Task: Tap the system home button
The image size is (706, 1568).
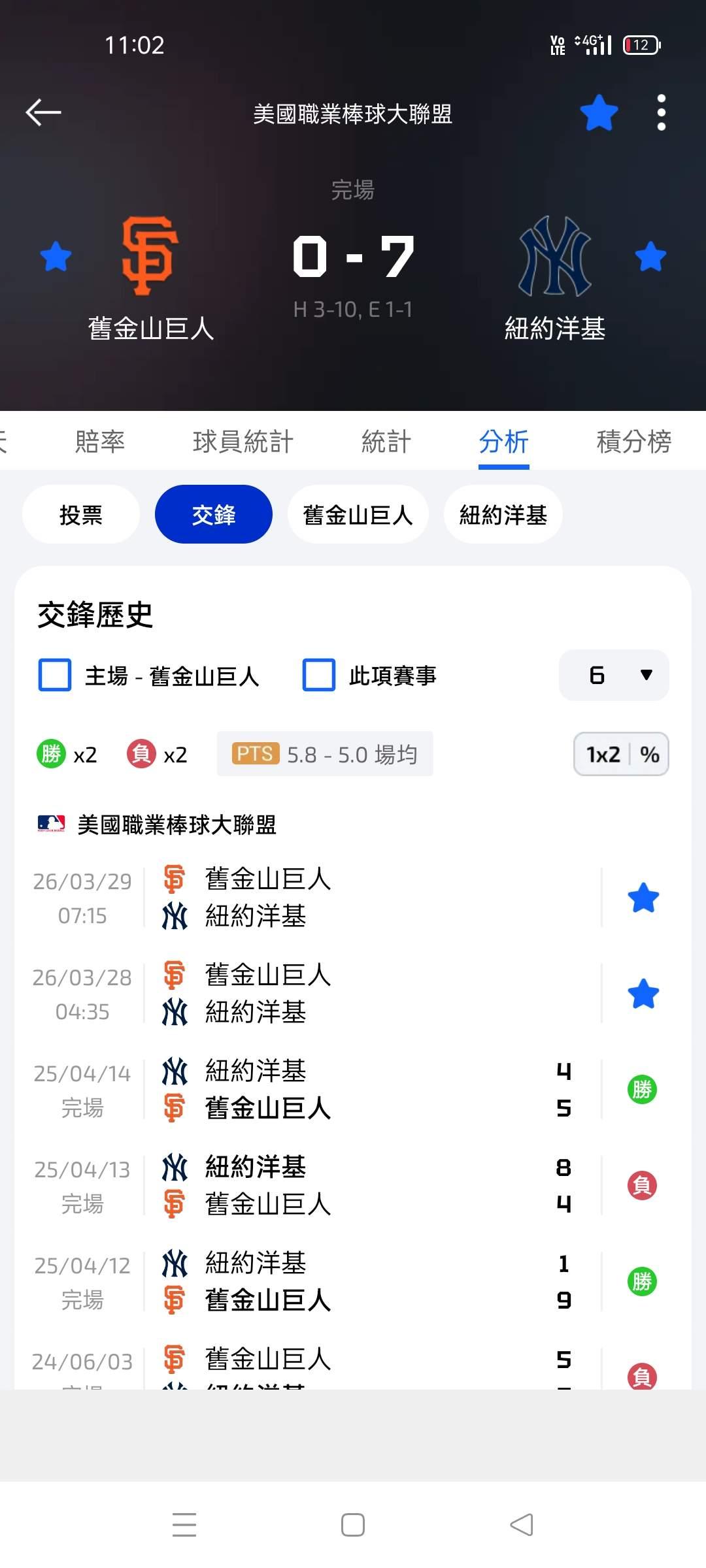Action: [353, 1526]
